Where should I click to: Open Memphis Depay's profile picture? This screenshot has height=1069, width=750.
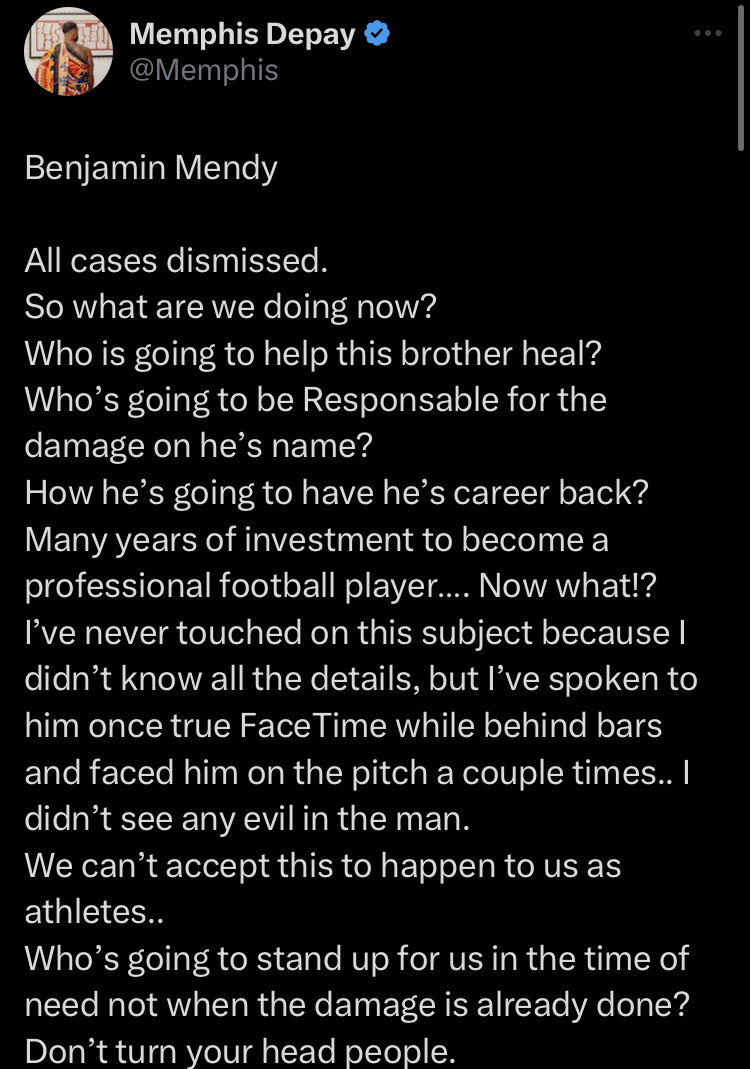click(68, 52)
